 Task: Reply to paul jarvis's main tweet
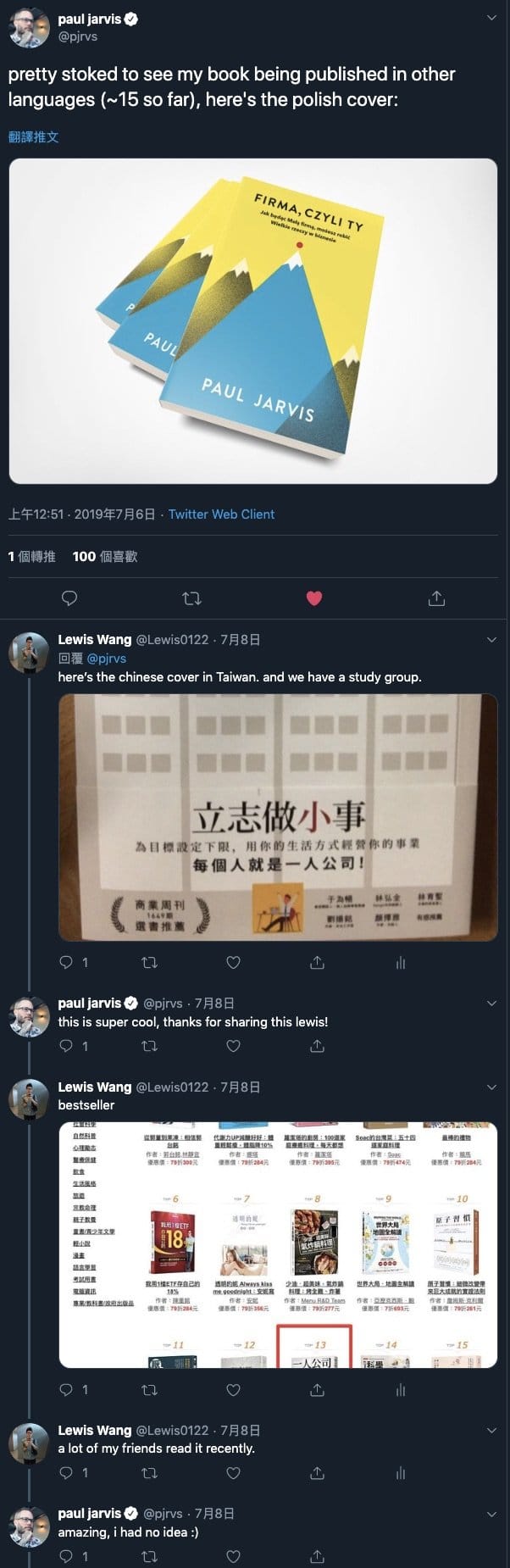tap(69, 598)
